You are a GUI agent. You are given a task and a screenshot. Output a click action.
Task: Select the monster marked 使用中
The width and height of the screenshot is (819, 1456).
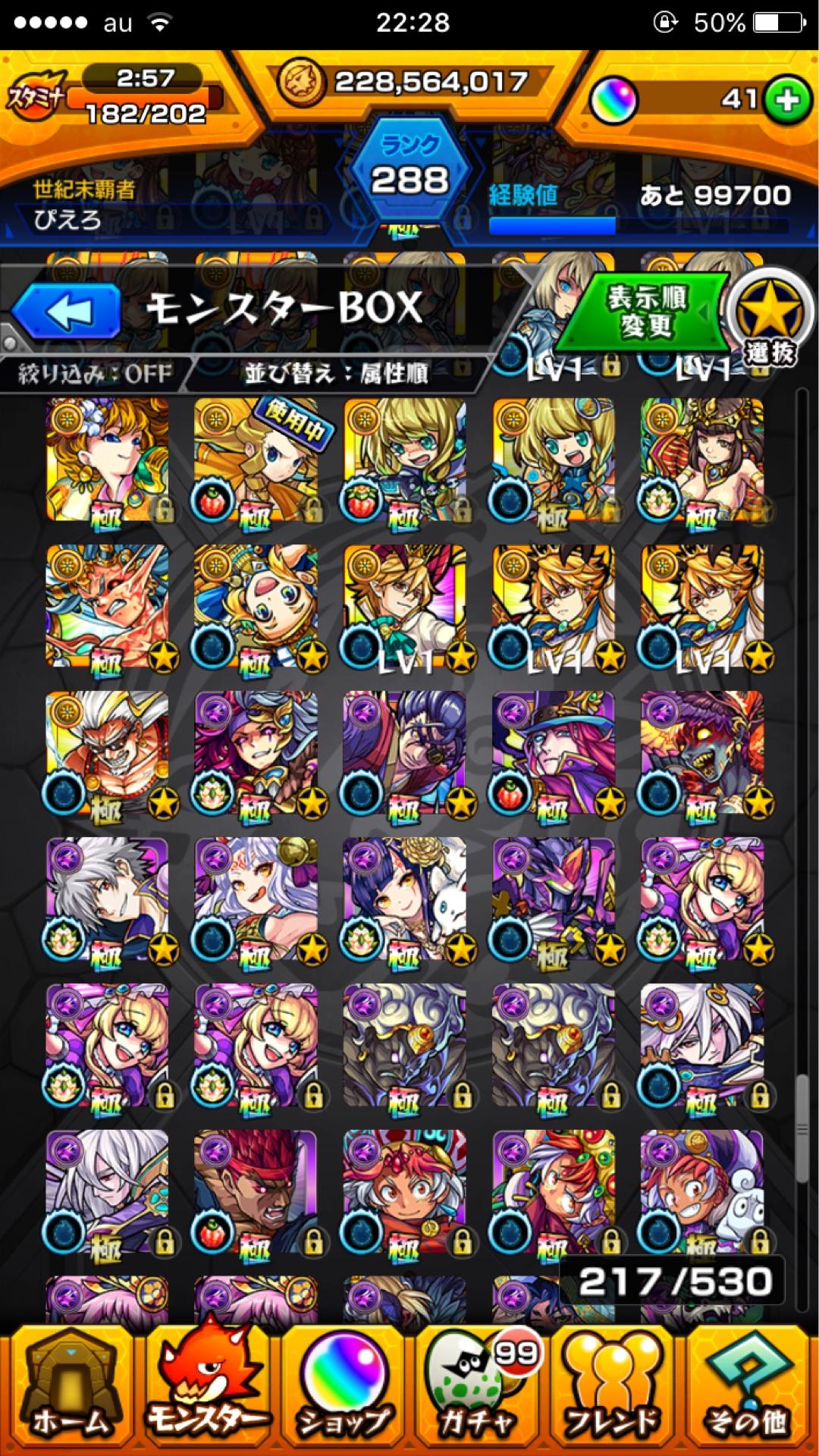(x=256, y=461)
